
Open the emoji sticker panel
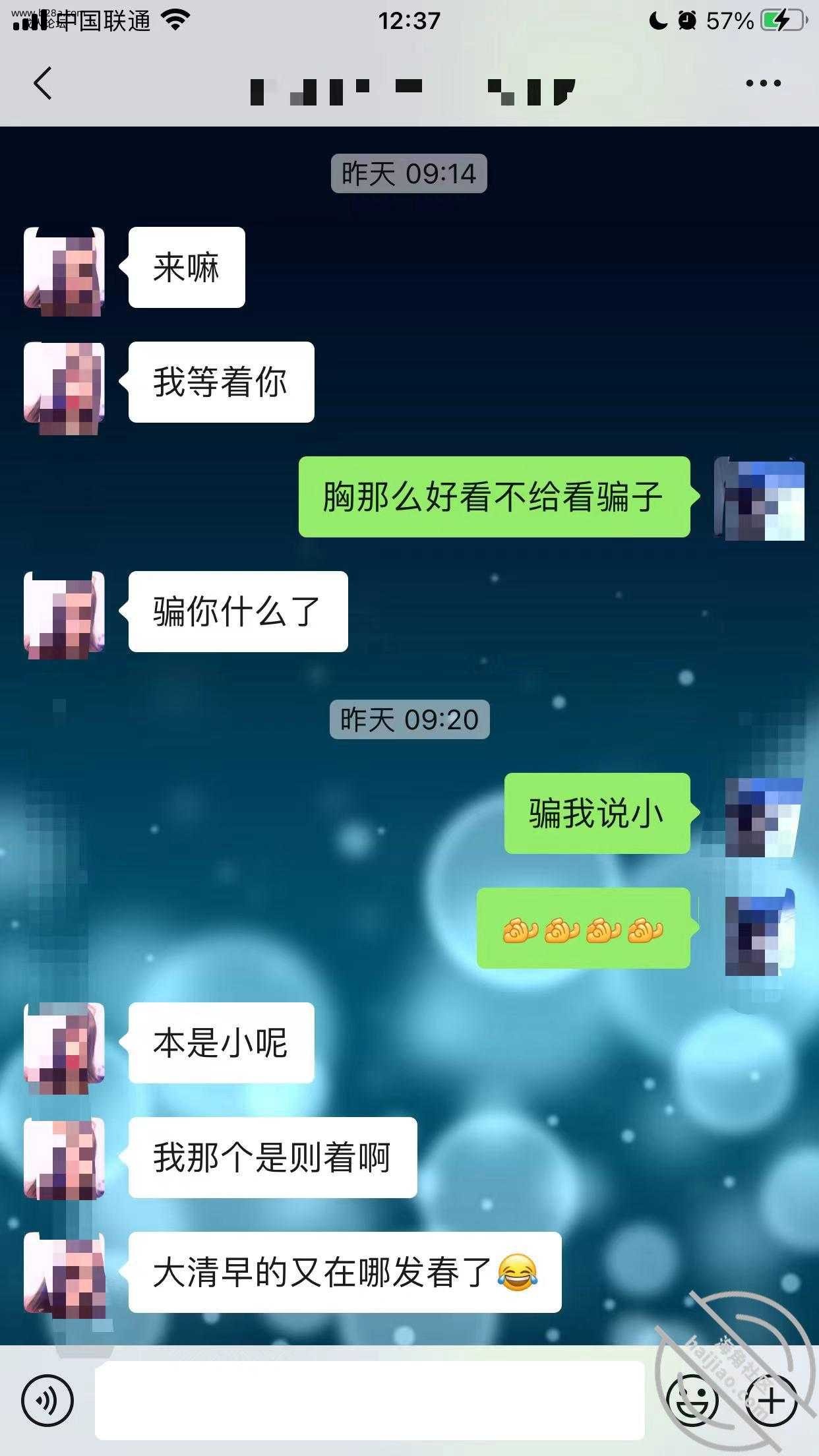point(692,1401)
